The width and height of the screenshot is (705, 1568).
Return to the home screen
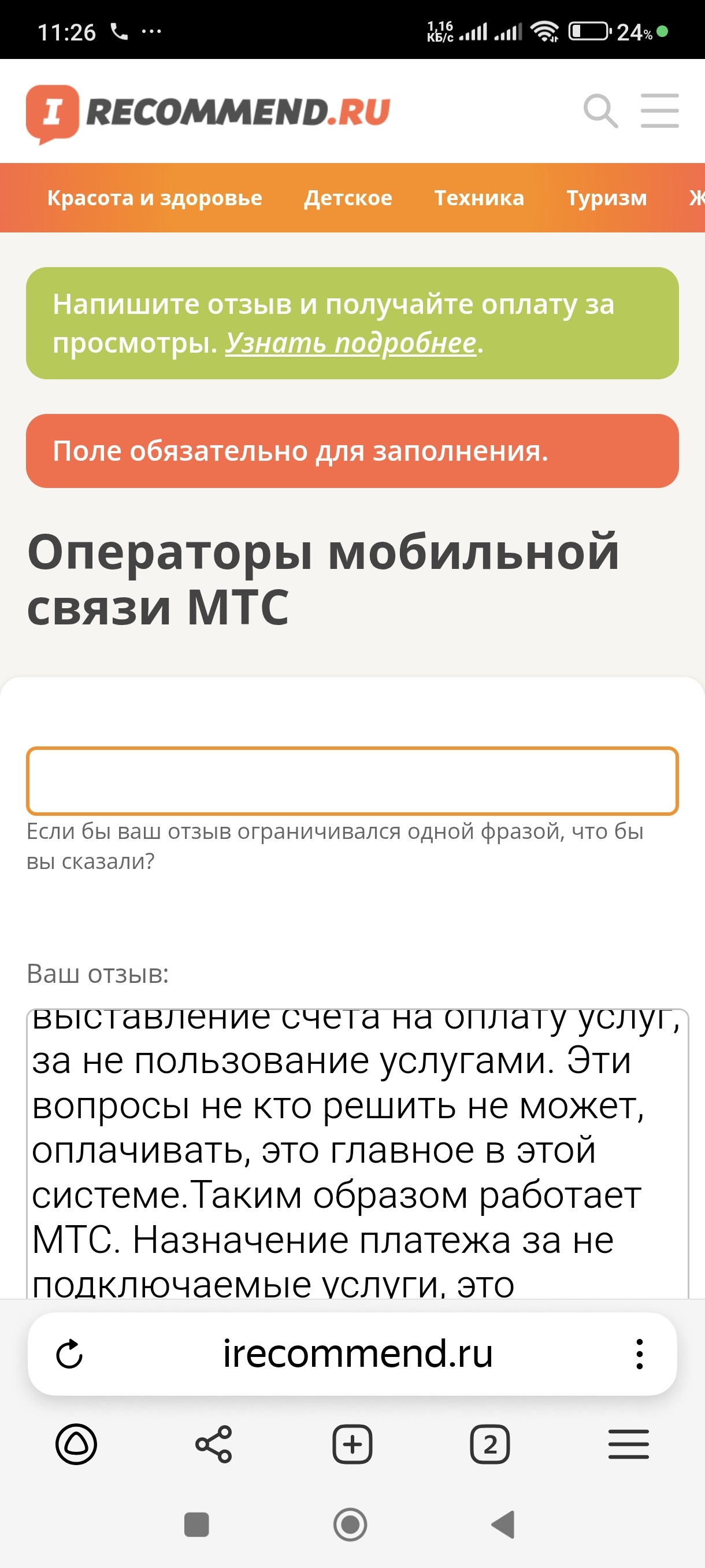350,1524
